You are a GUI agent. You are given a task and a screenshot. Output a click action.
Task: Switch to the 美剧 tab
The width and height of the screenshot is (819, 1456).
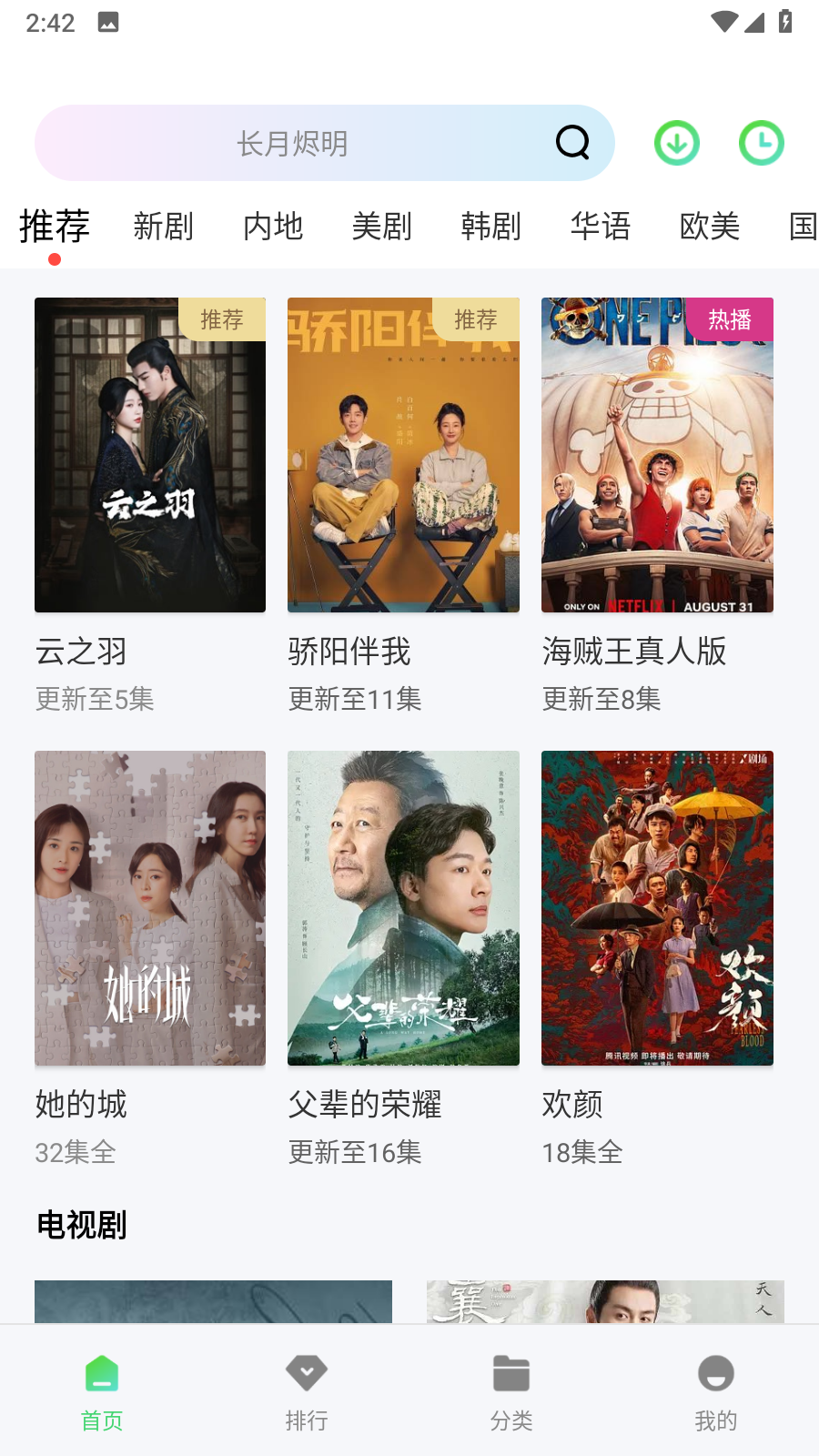point(382,227)
